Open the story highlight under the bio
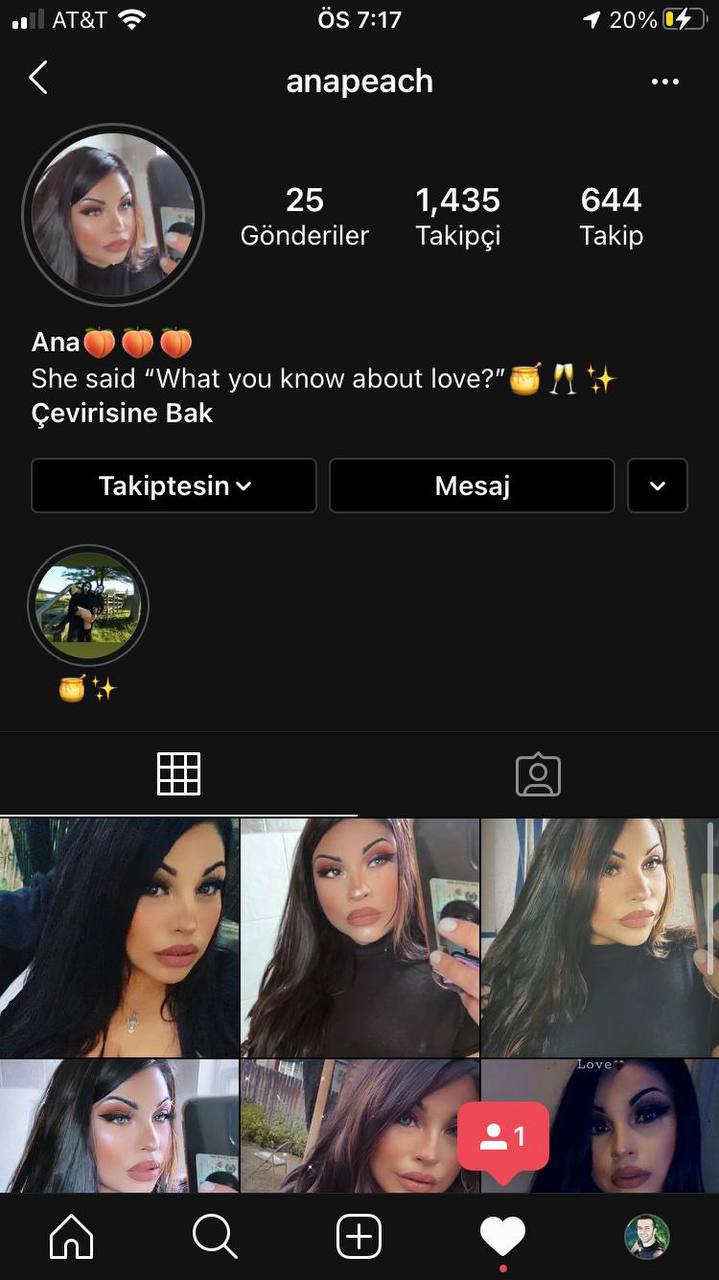The image size is (719, 1280). [88, 605]
